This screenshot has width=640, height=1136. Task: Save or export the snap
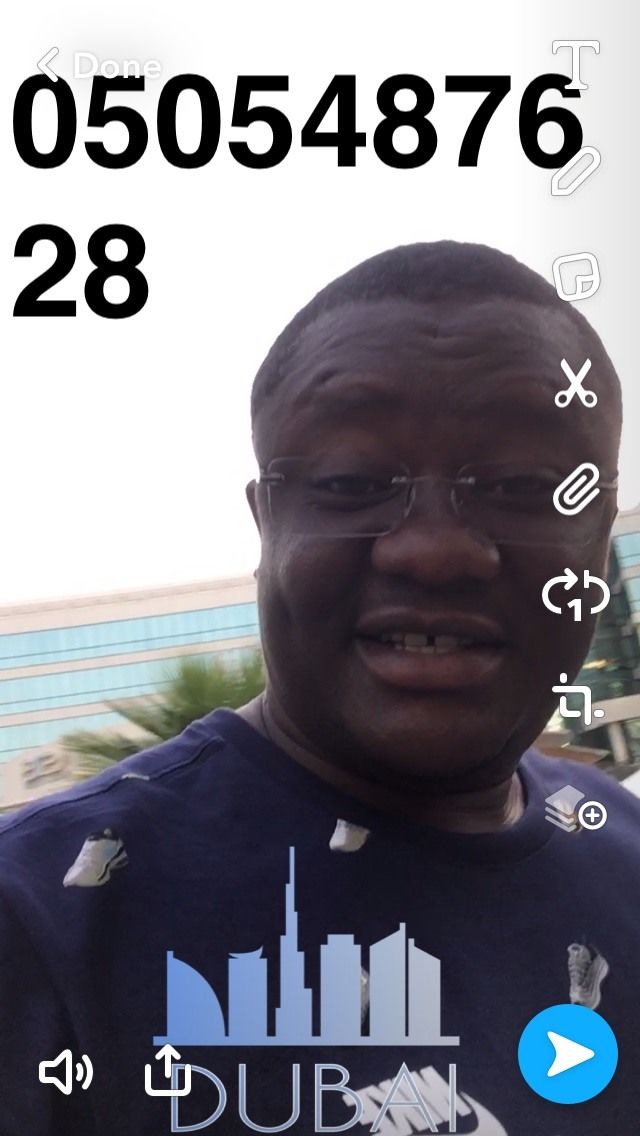167,1070
